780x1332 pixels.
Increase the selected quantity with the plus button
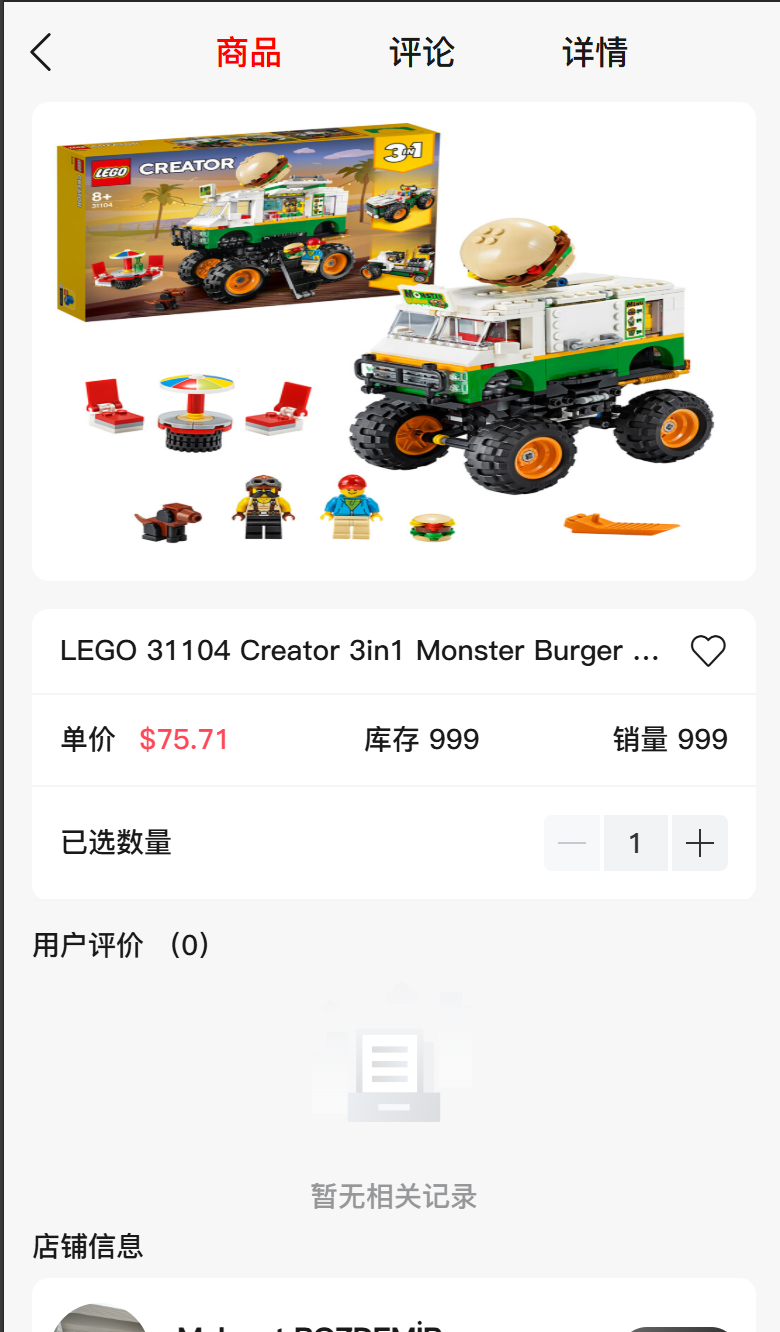point(700,843)
